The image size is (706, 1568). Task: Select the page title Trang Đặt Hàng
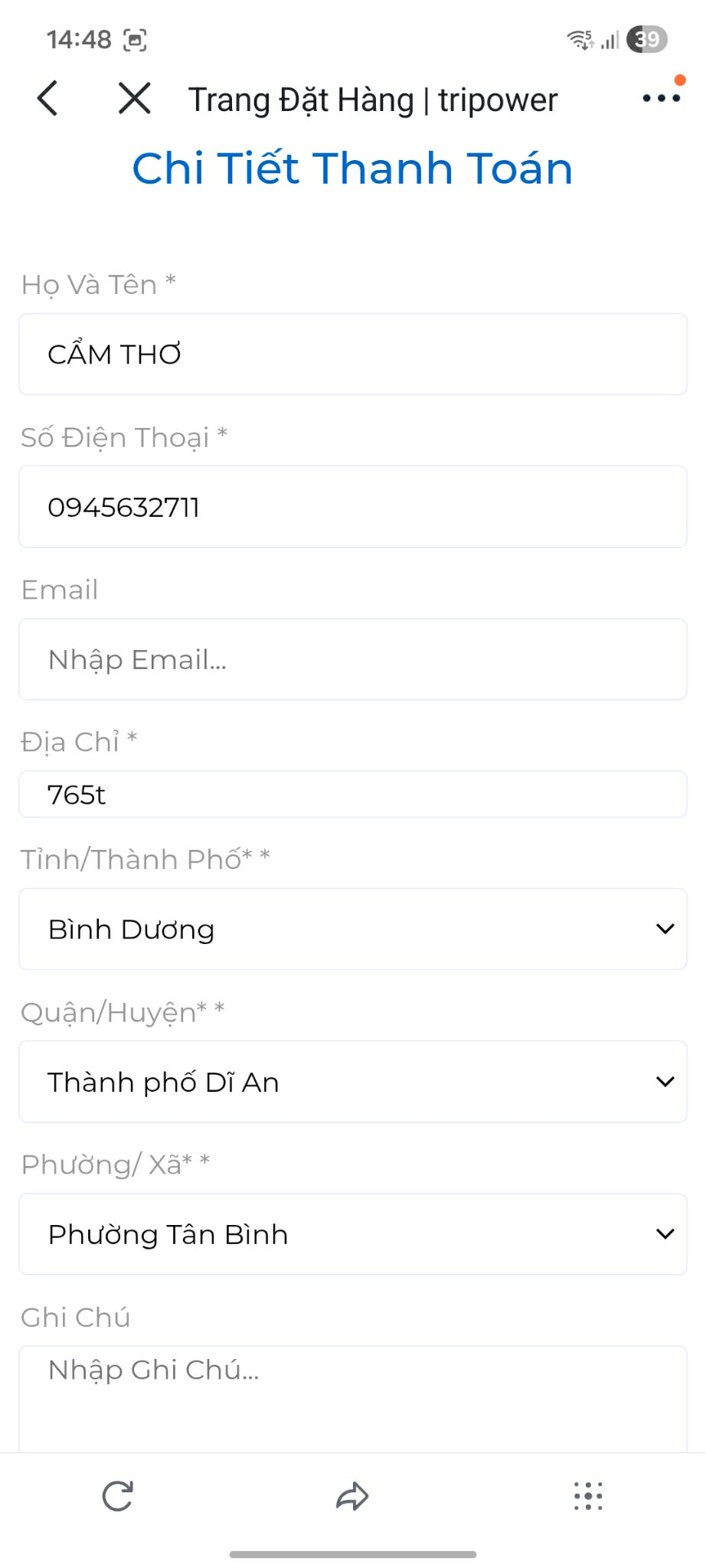pyautogui.click(x=373, y=100)
